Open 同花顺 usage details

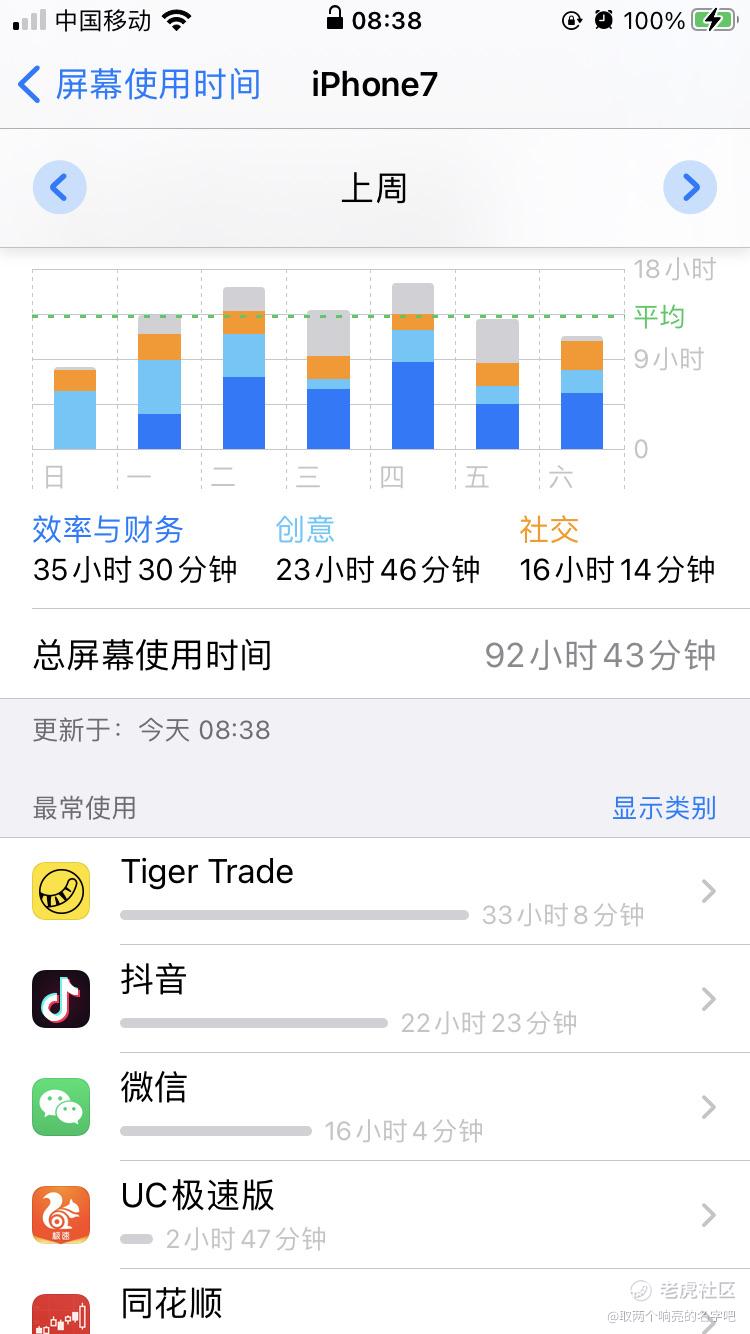pyautogui.click(x=375, y=1302)
